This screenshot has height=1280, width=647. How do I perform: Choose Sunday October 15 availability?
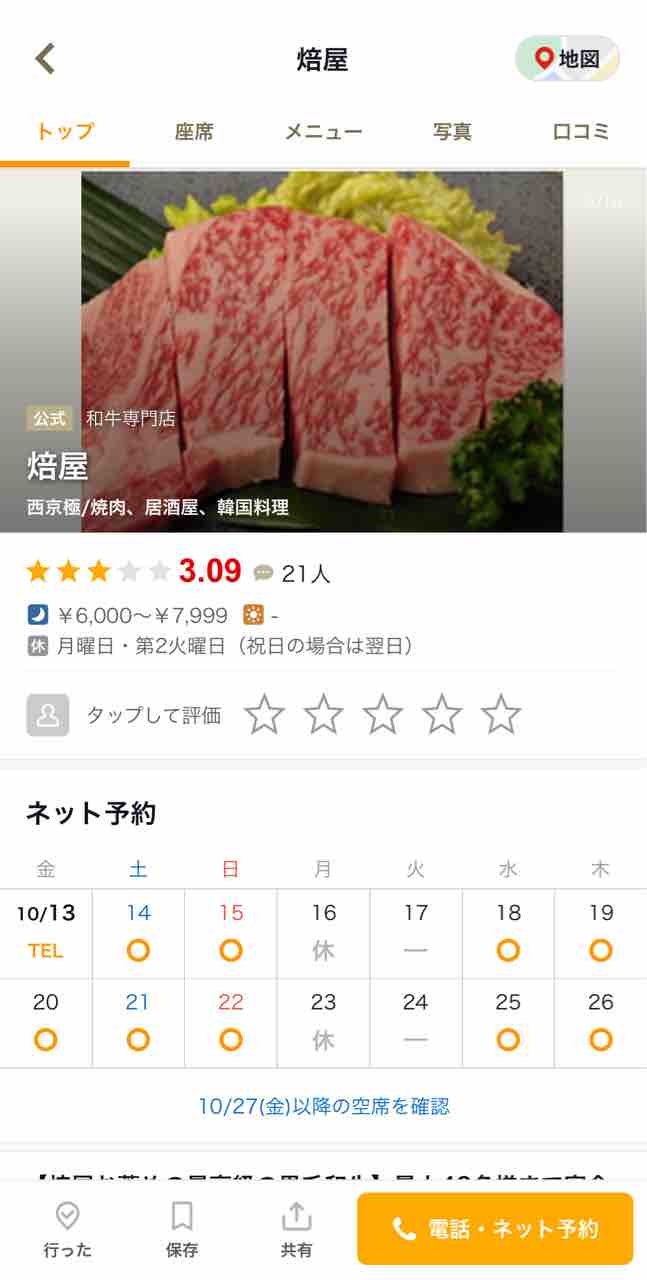click(231, 933)
